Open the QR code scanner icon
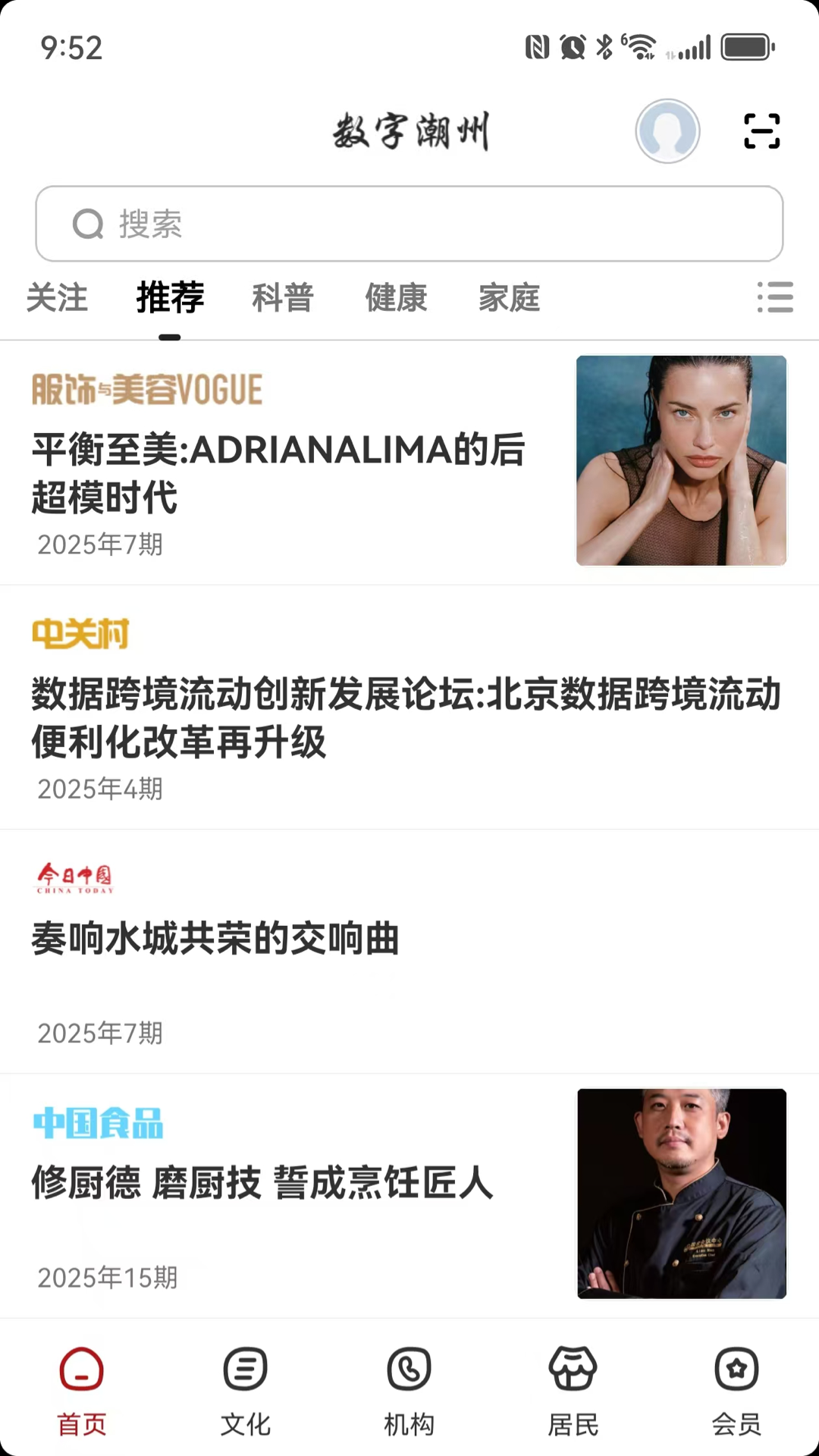Viewport: 819px width, 1456px height. click(761, 130)
